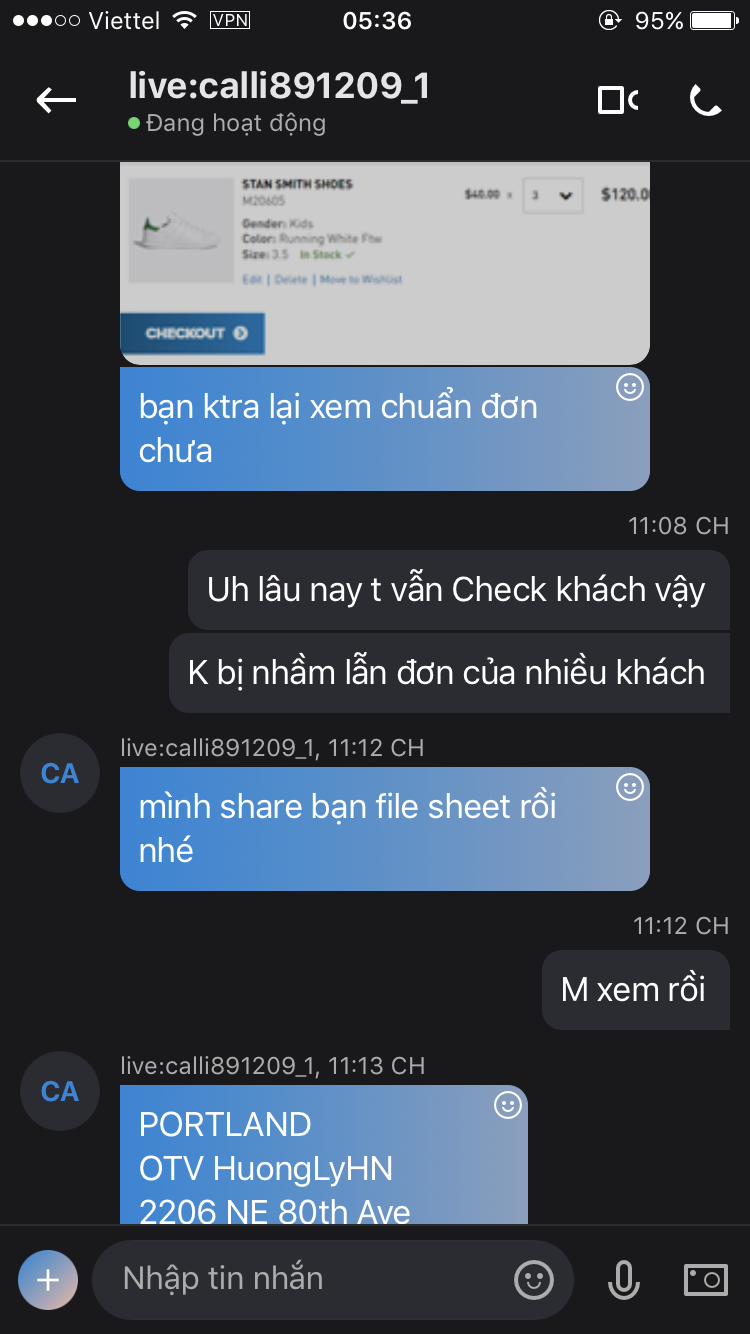Go back to the chat list
This screenshot has height=1334, width=750.
click(x=56, y=99)
